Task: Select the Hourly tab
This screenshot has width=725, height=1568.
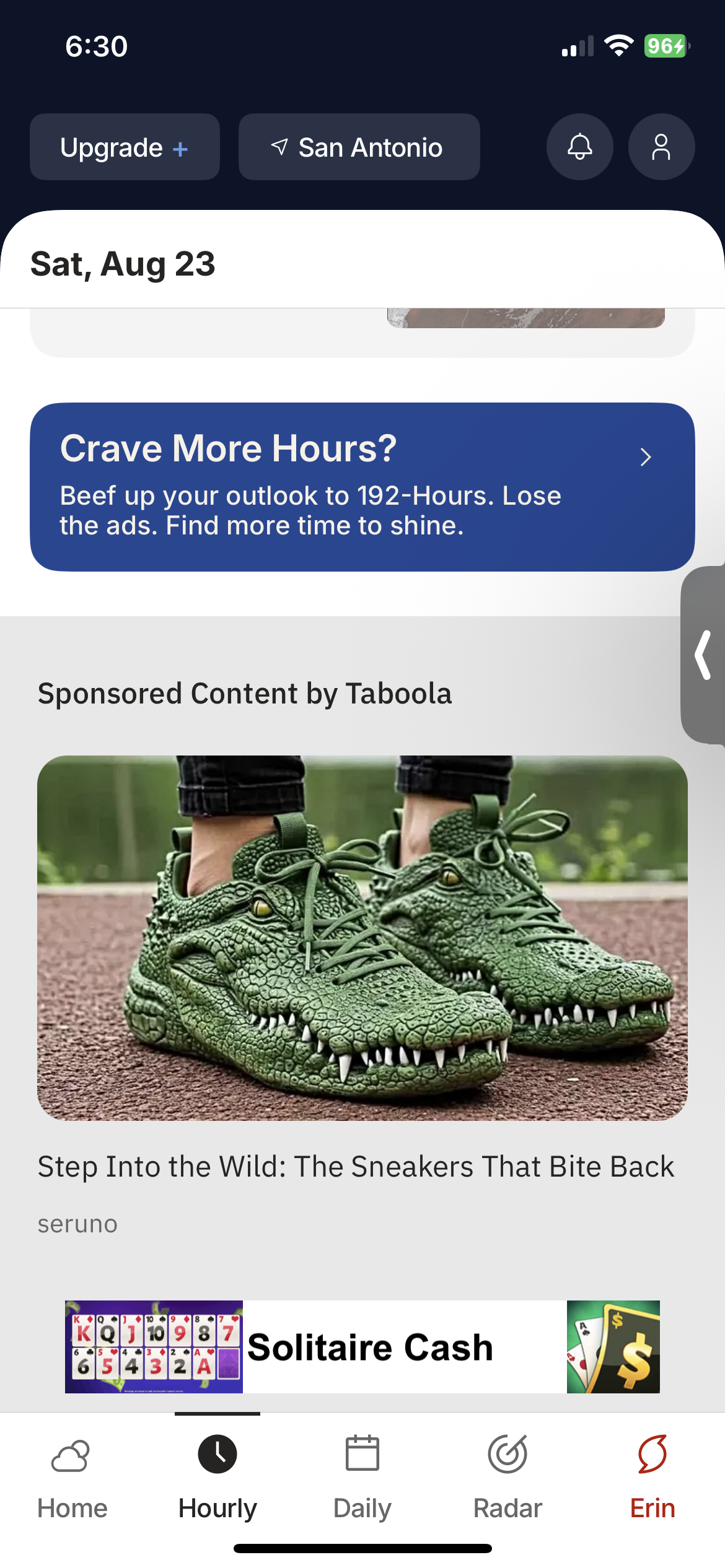Action: (217, 1478)
